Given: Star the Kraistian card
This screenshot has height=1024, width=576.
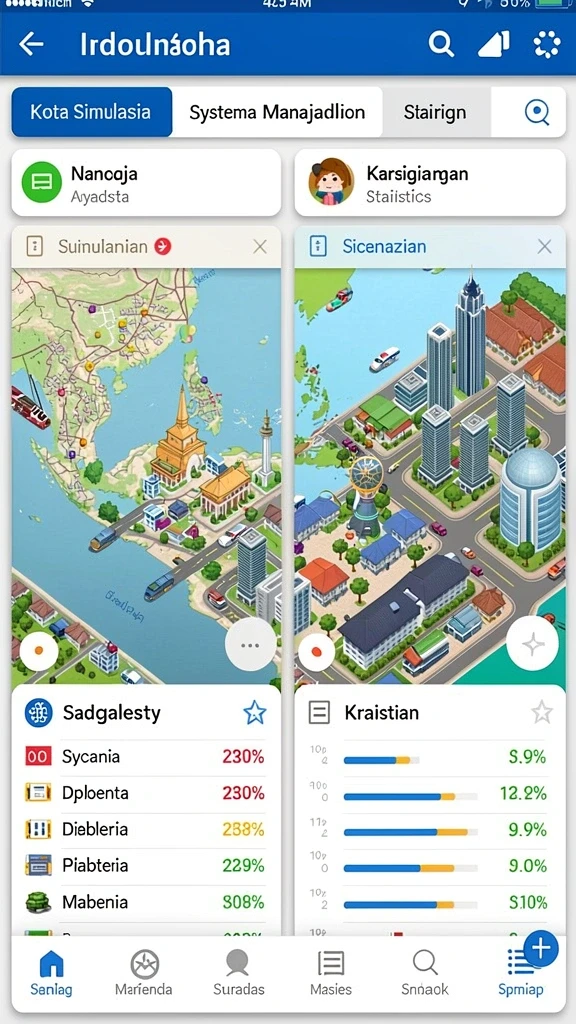Looking at the screenshot, I should pos(541,712).
